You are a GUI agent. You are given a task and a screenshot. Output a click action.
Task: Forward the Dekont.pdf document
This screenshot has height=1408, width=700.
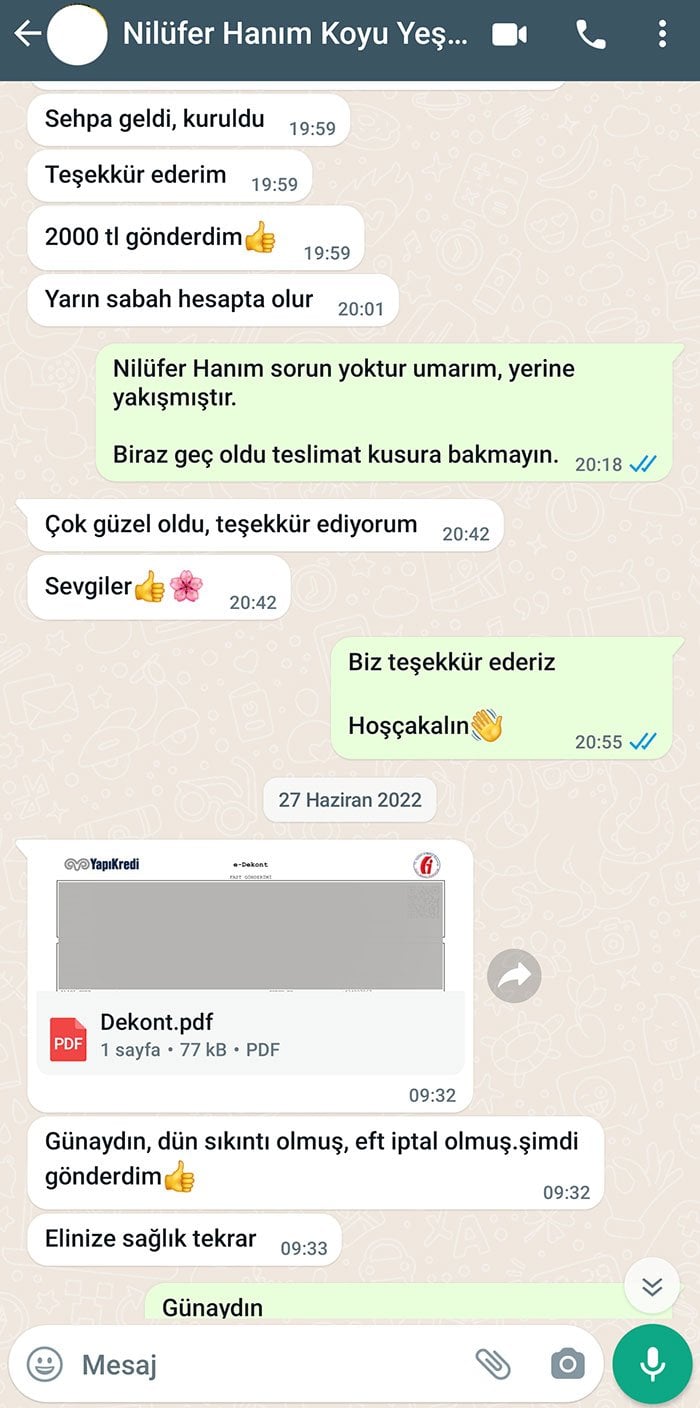pyautogui.click(x=514, y=976)
